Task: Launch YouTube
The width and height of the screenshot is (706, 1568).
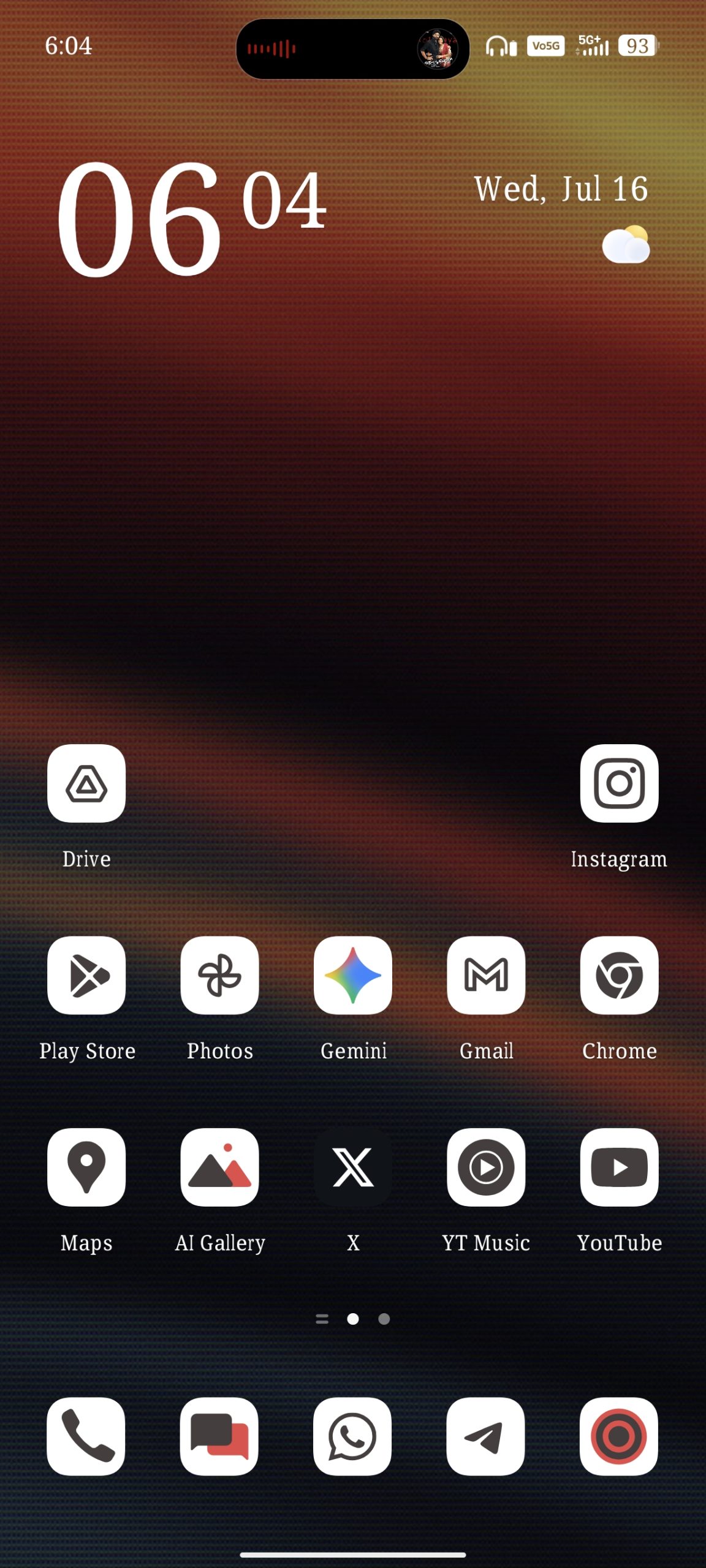Action: [619, 1167]
